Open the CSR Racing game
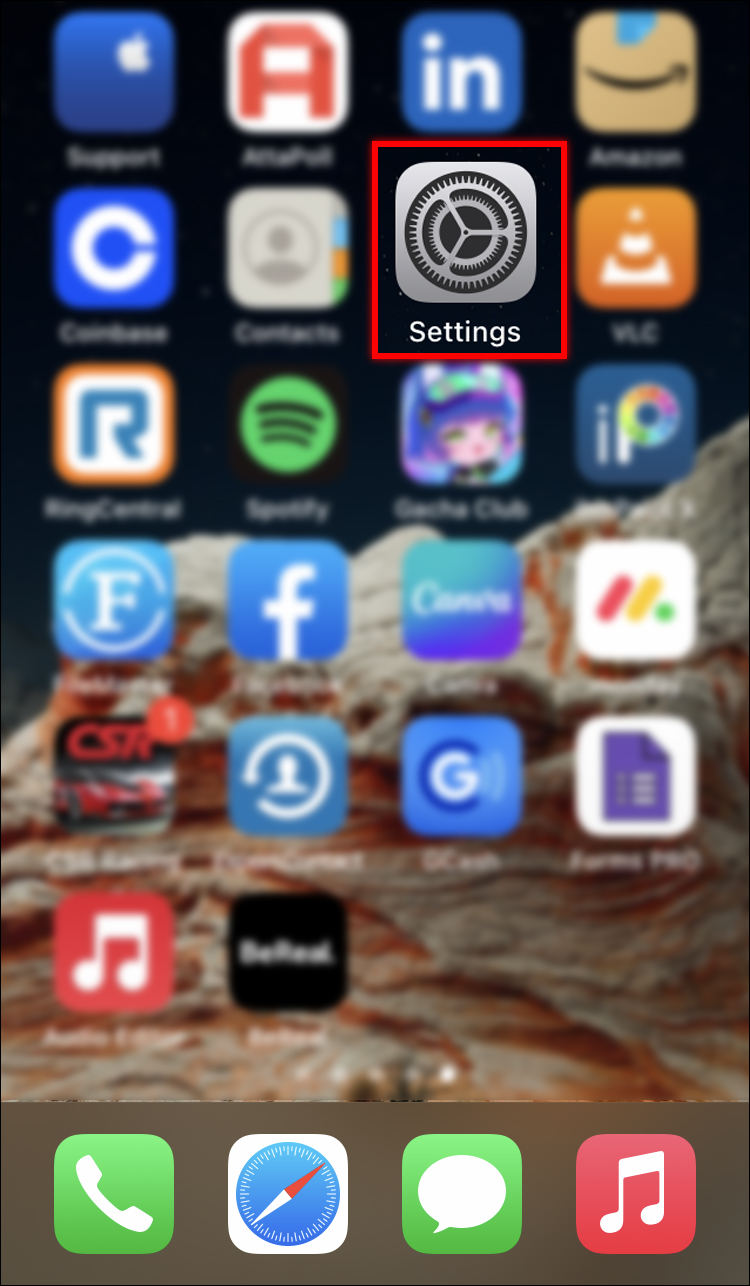 click(x=114, y=776)
